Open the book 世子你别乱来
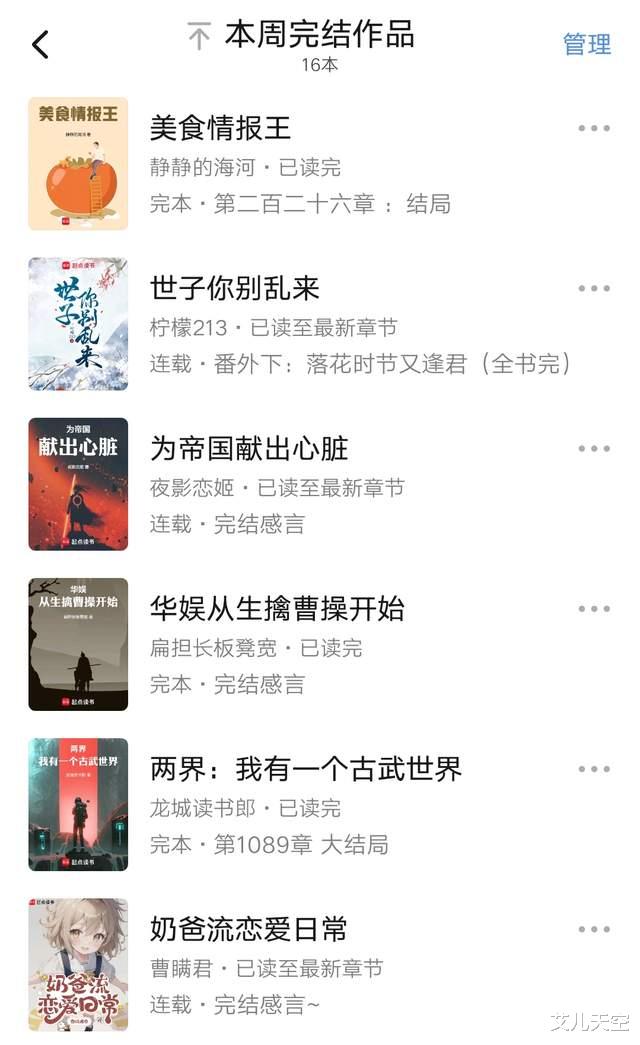 [234, 288]
